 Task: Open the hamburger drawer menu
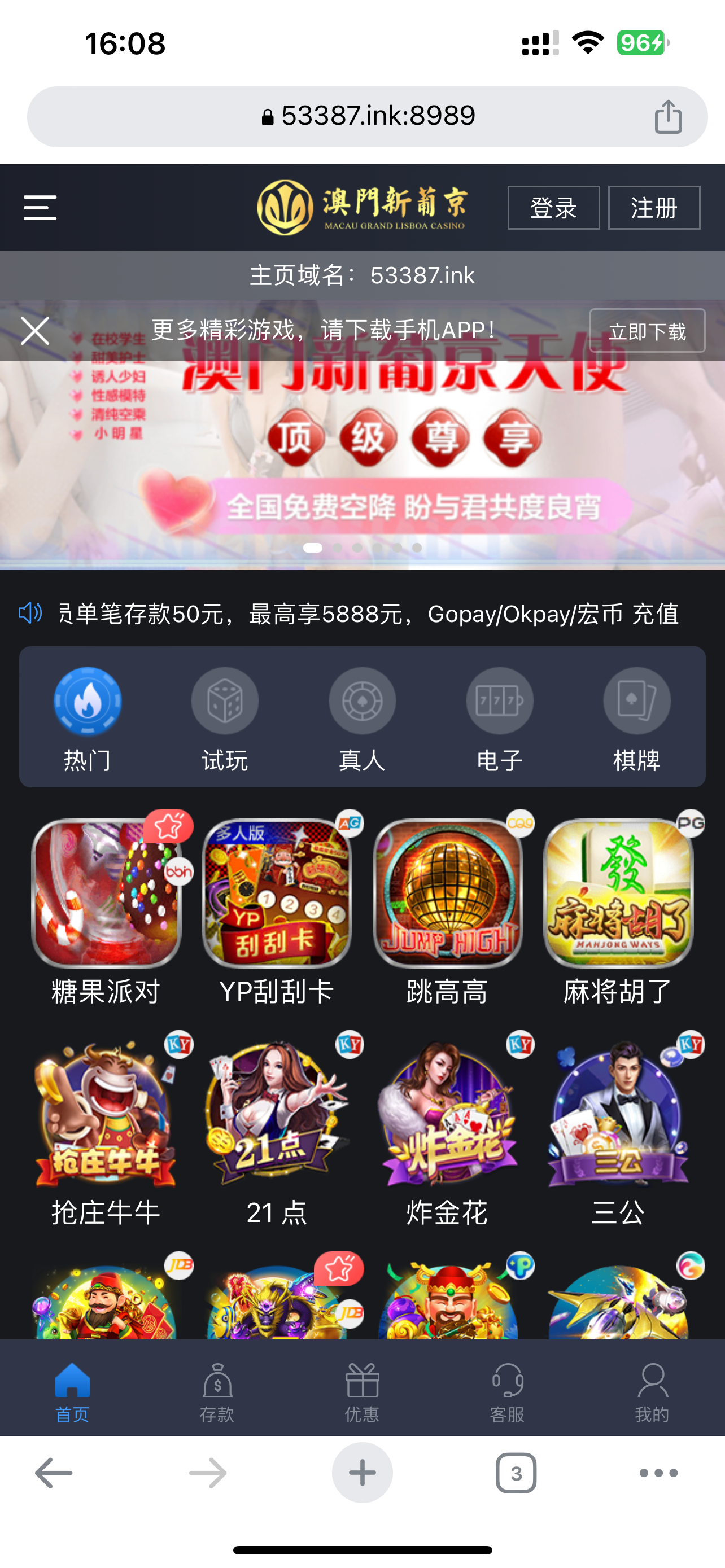coord(40,208)
